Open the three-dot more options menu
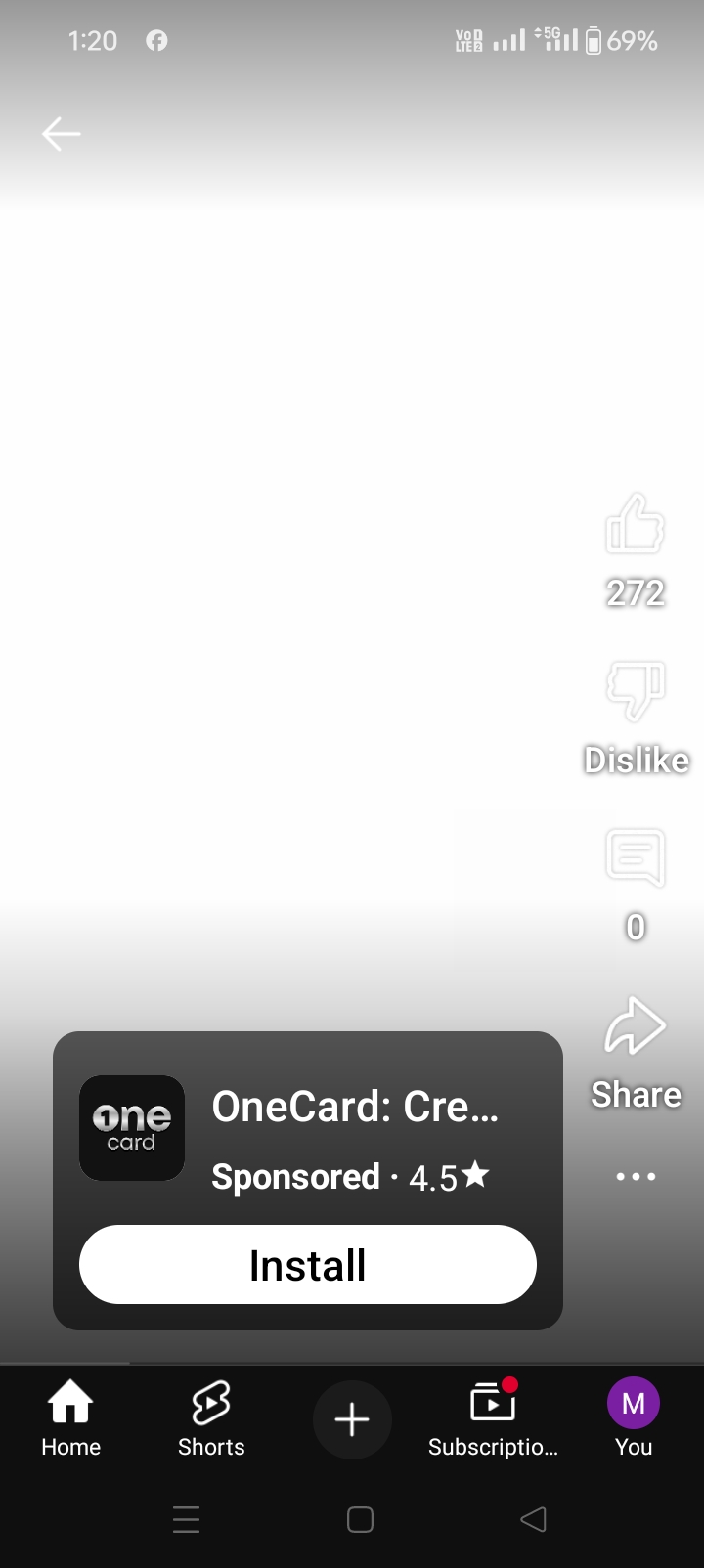The image size is (704, 1568). (x=636, y=1176)
